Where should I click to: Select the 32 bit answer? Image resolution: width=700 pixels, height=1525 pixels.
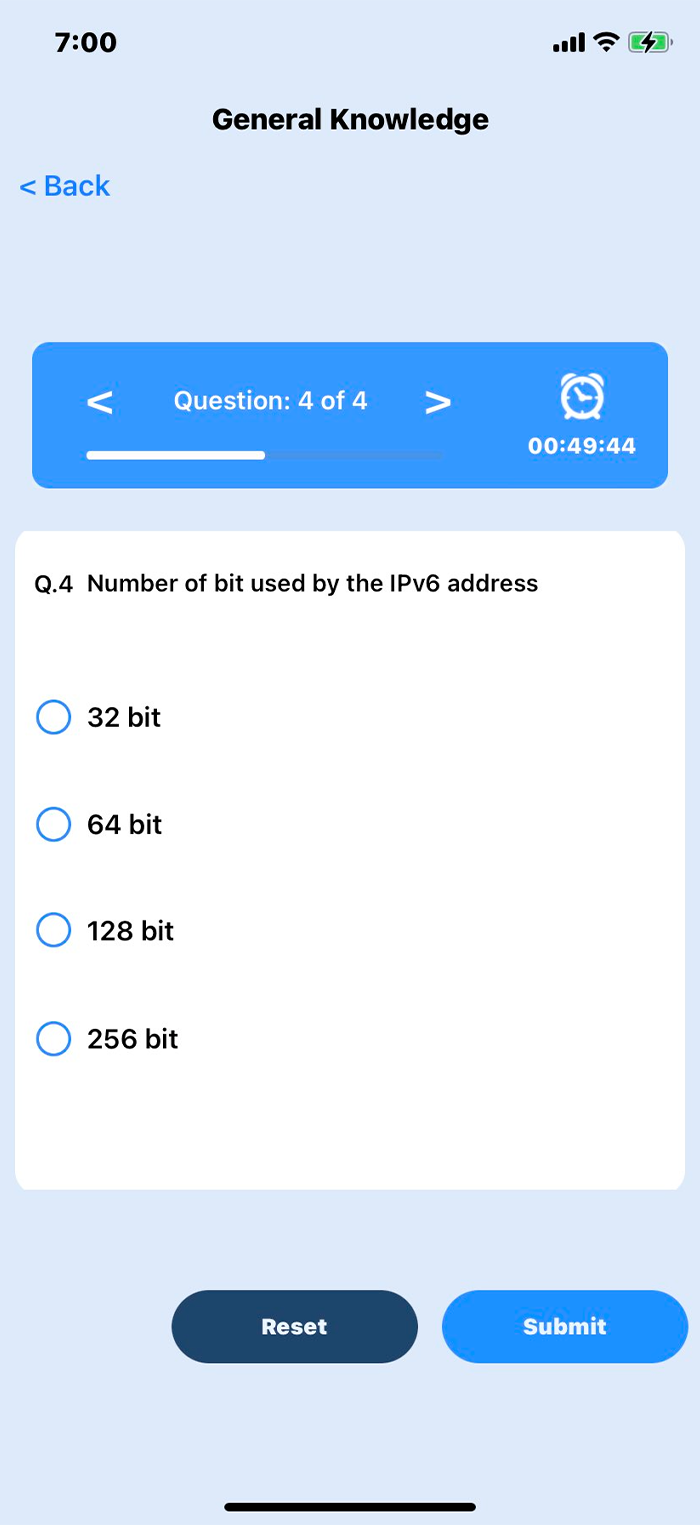[x=54, y=717]
